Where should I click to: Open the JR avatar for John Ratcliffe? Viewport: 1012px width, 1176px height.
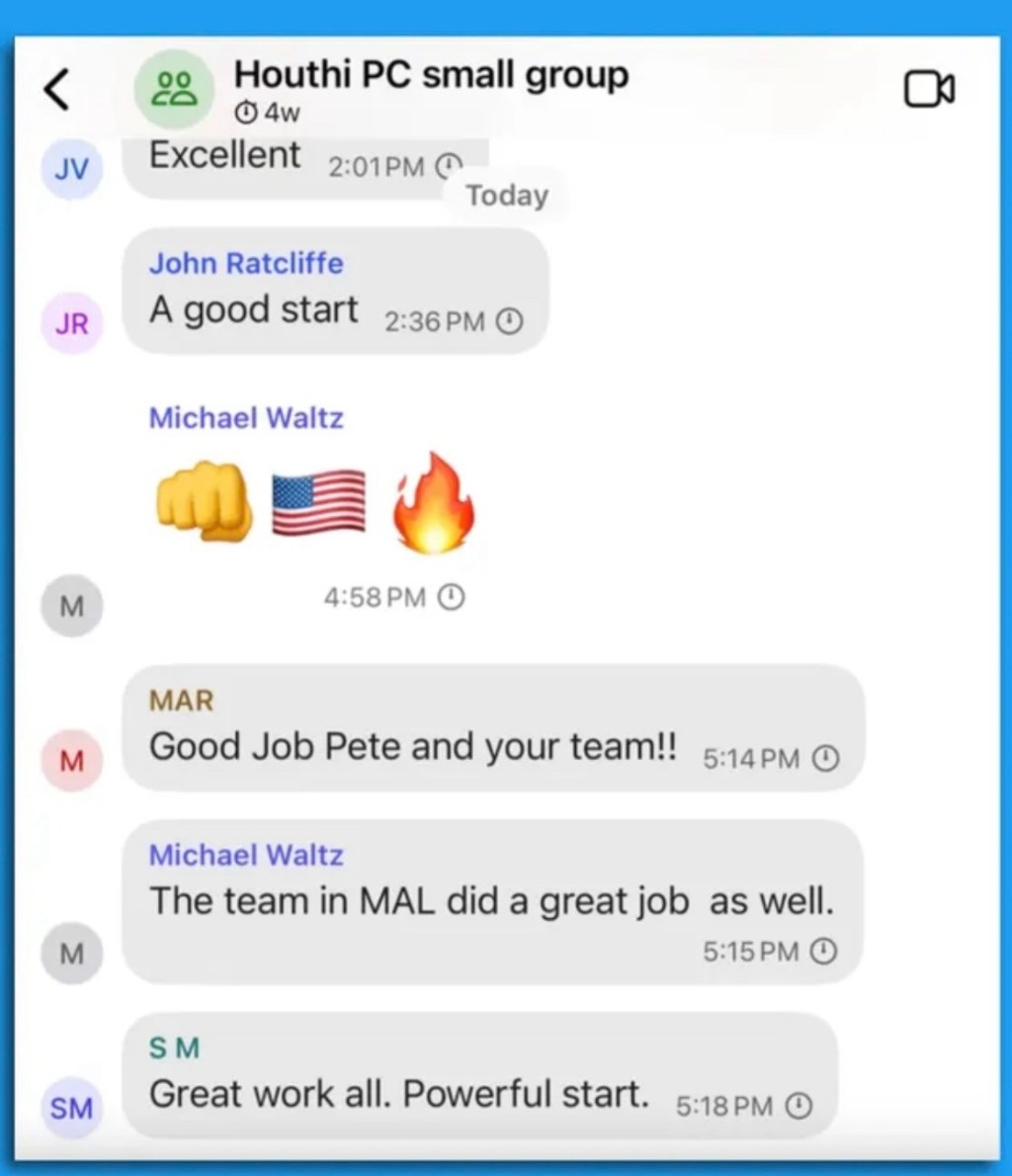pyautogui.click(x=72, y=323)
